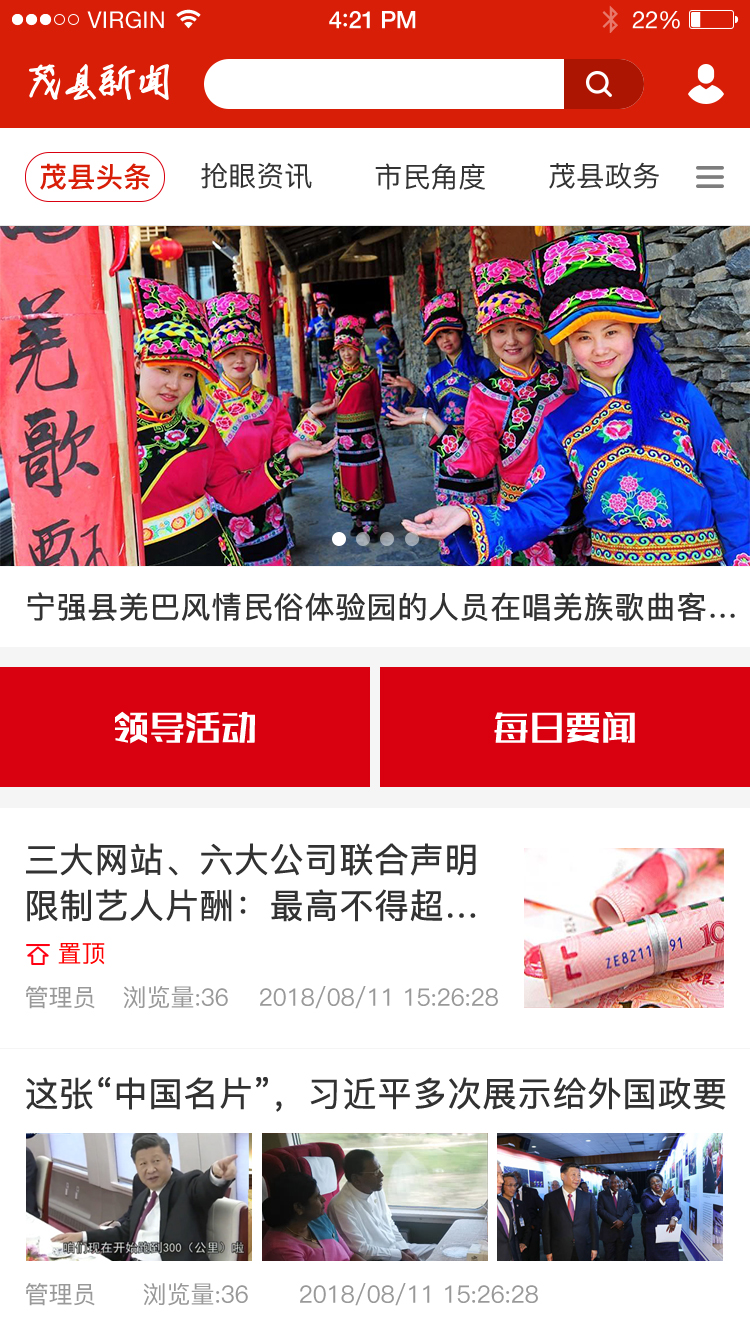Open the 羌族 costume banner story
750x1334 pixels.
click(375, 396)
